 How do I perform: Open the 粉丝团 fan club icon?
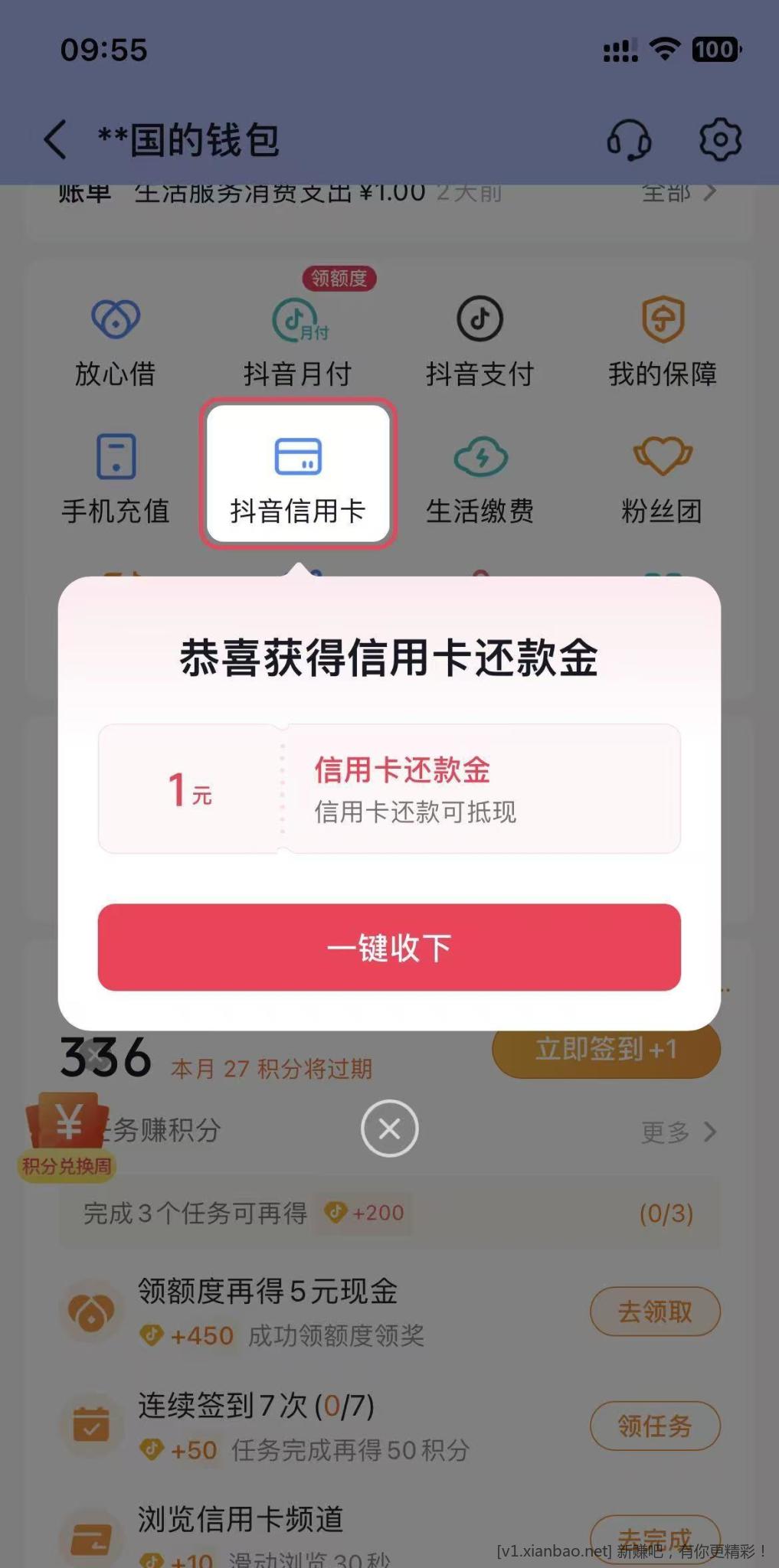point(662,475)
